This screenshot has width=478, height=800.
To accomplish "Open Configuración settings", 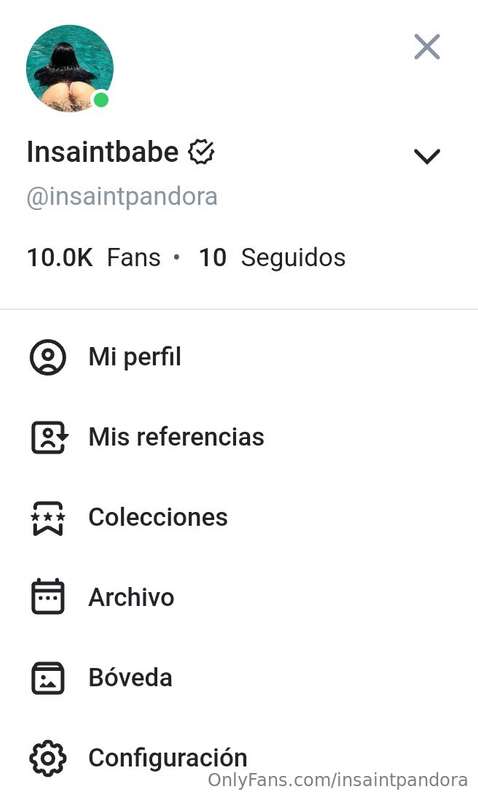I will click(x=239, y=758).
